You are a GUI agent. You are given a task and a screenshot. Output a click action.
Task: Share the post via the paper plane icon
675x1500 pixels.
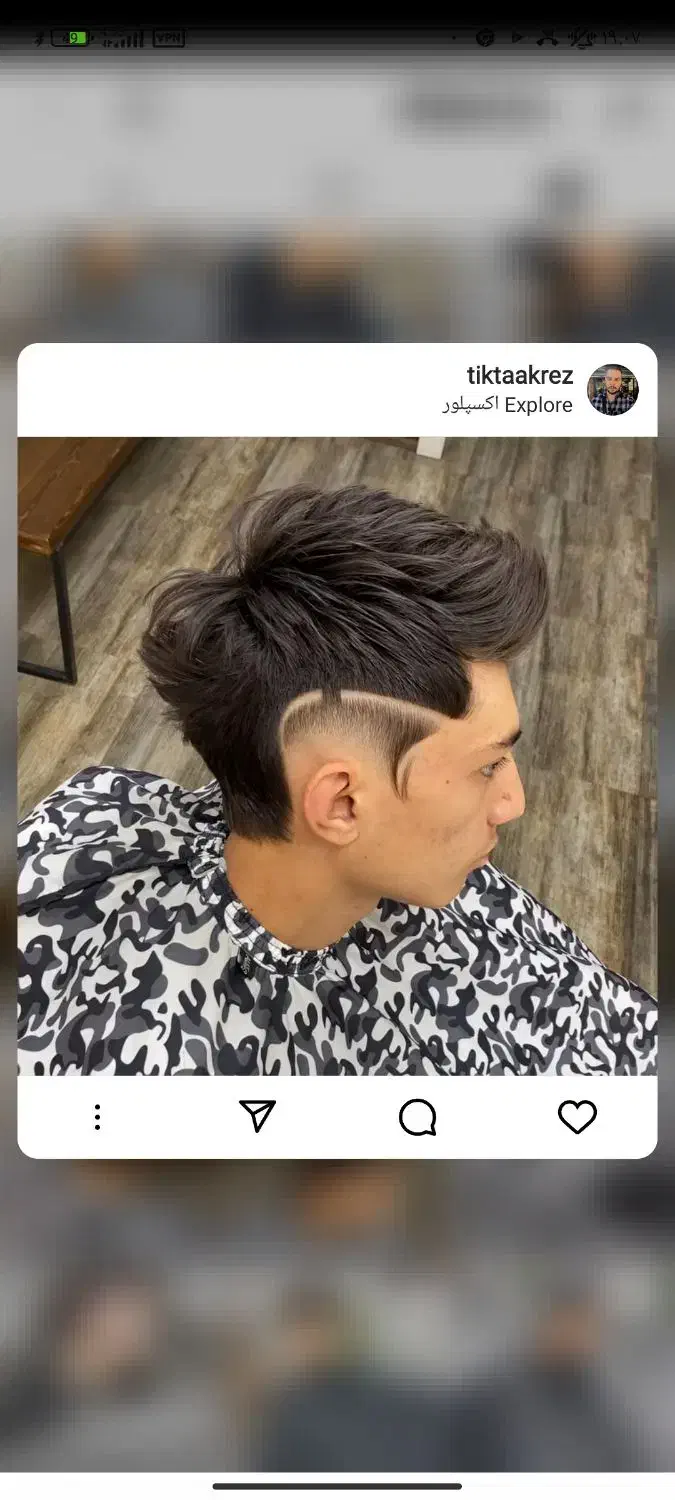pyautogui.click(x=257, y=1116)
